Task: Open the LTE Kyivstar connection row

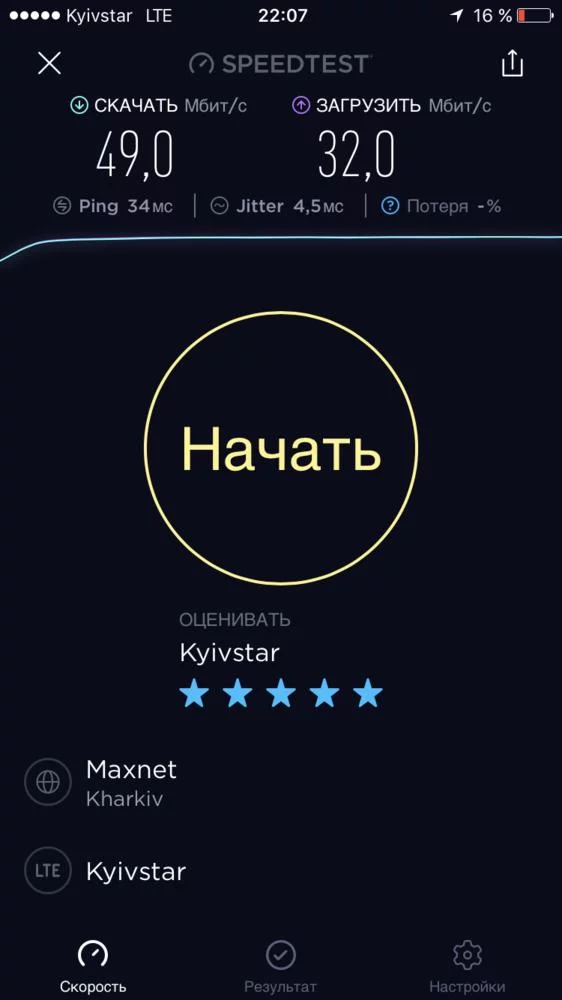Action: tap(105, 871)
